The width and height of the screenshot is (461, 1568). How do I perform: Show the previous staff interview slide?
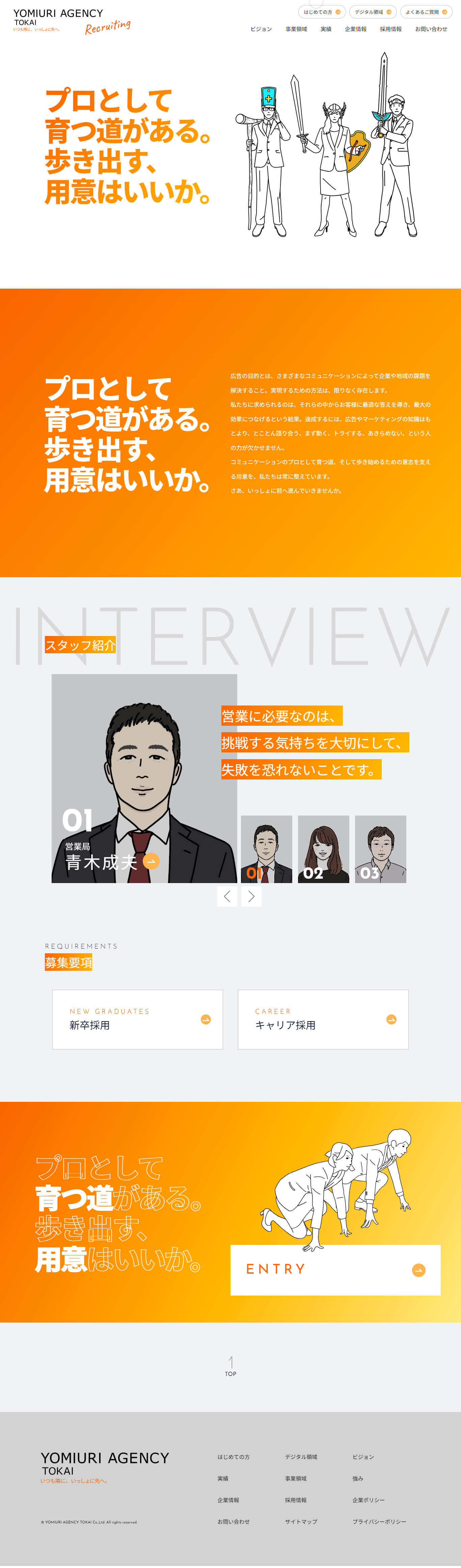(x=227, y=896)
